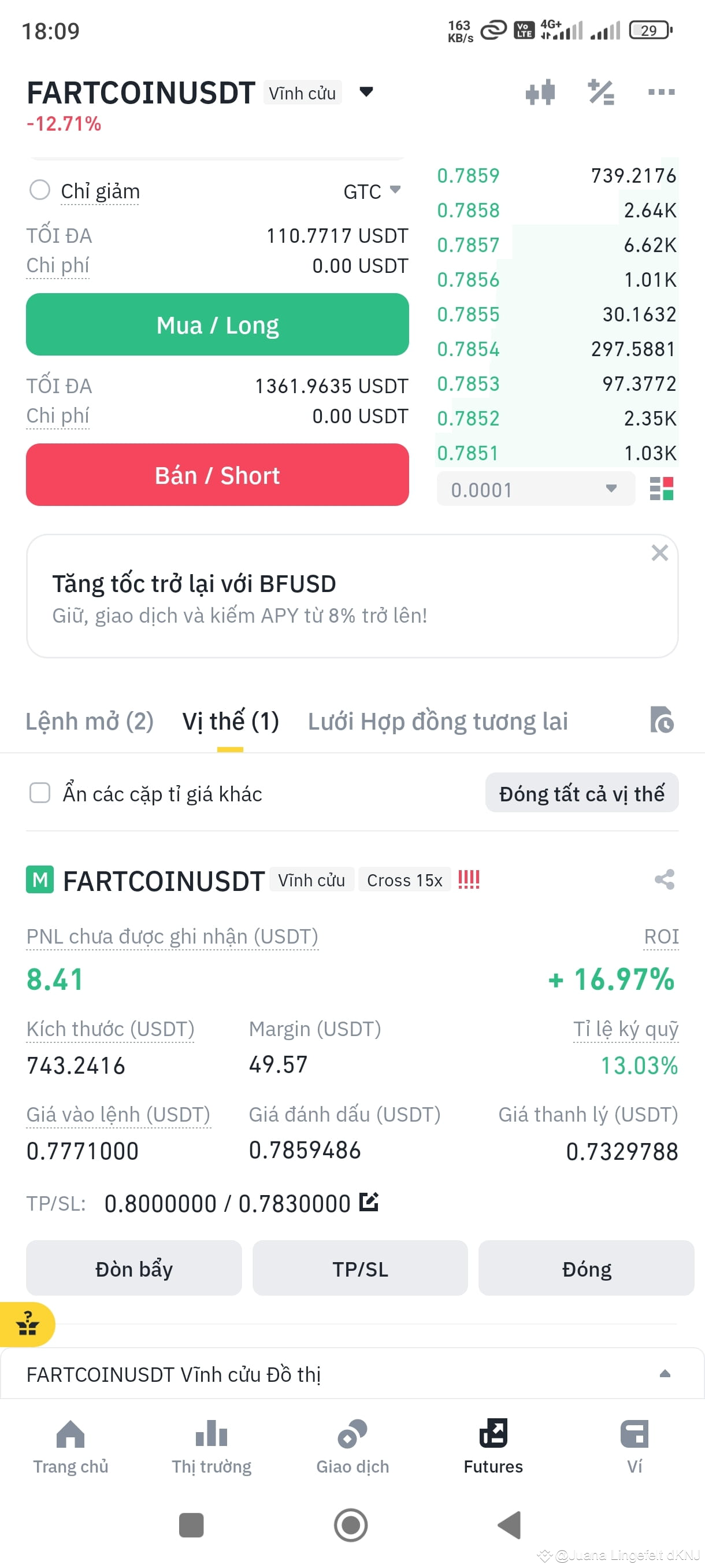Viewport: 705px width, 1568px height.
Task: Open the floating rewards gift icon
Action: 27,1324
